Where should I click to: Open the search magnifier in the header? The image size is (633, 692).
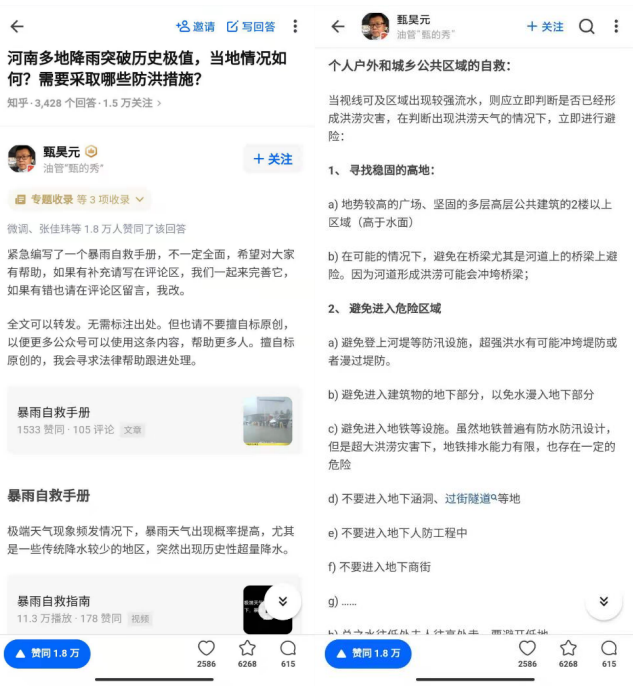pyautogui.click(x=587, y=27)
